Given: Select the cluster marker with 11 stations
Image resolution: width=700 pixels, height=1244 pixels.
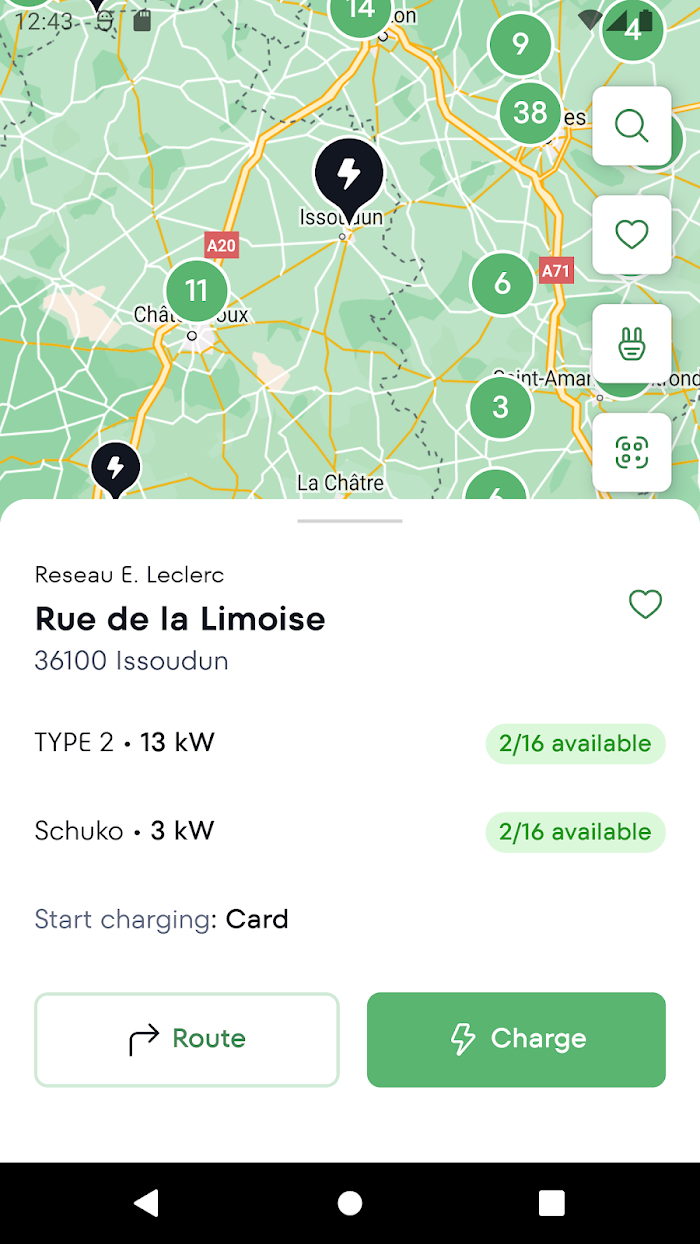Looking at the screenshot, I should [196, 291].
